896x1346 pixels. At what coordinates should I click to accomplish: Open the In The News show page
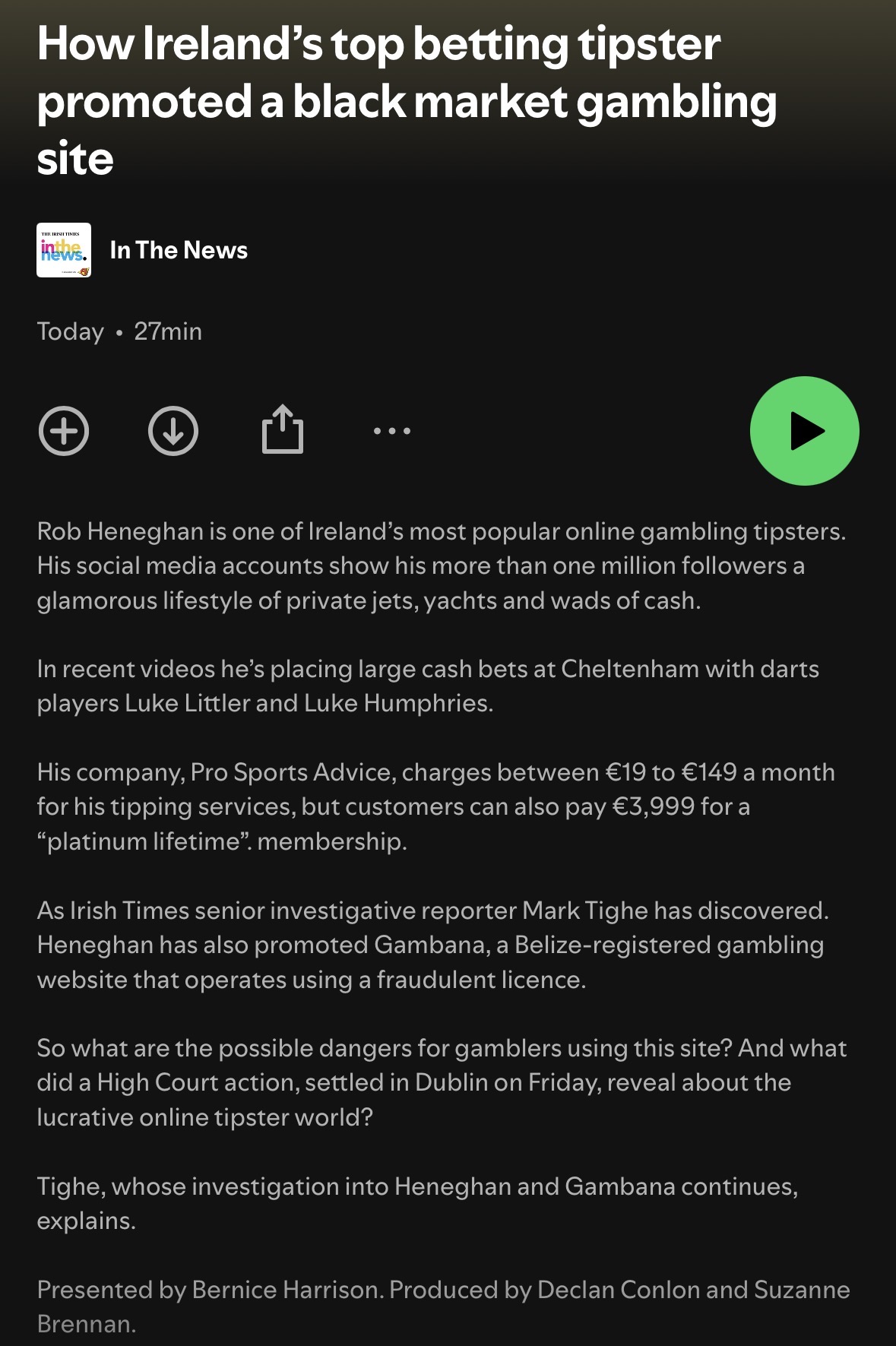tap(178, 250)
